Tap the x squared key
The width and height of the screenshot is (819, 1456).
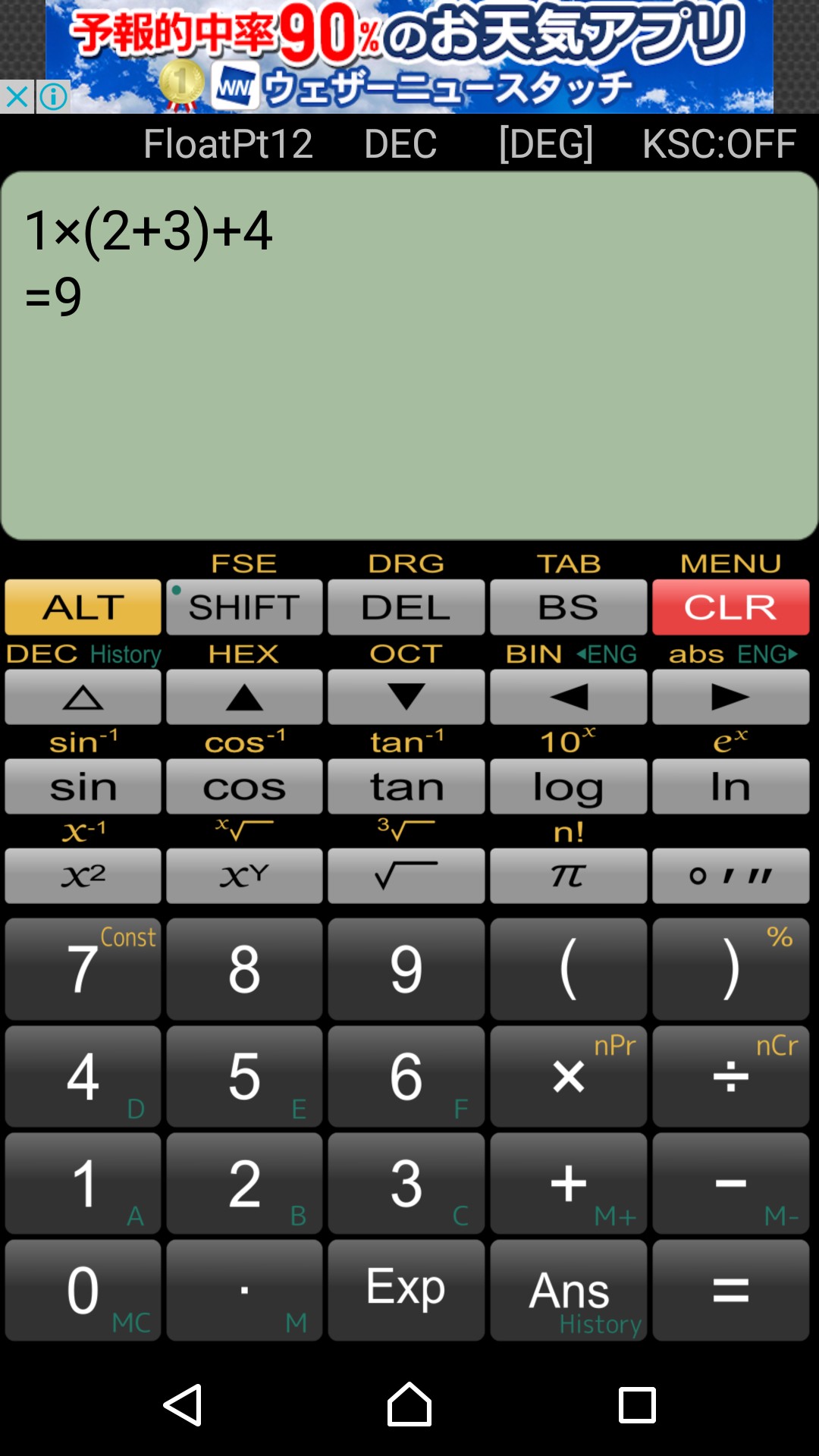(83, 876)
